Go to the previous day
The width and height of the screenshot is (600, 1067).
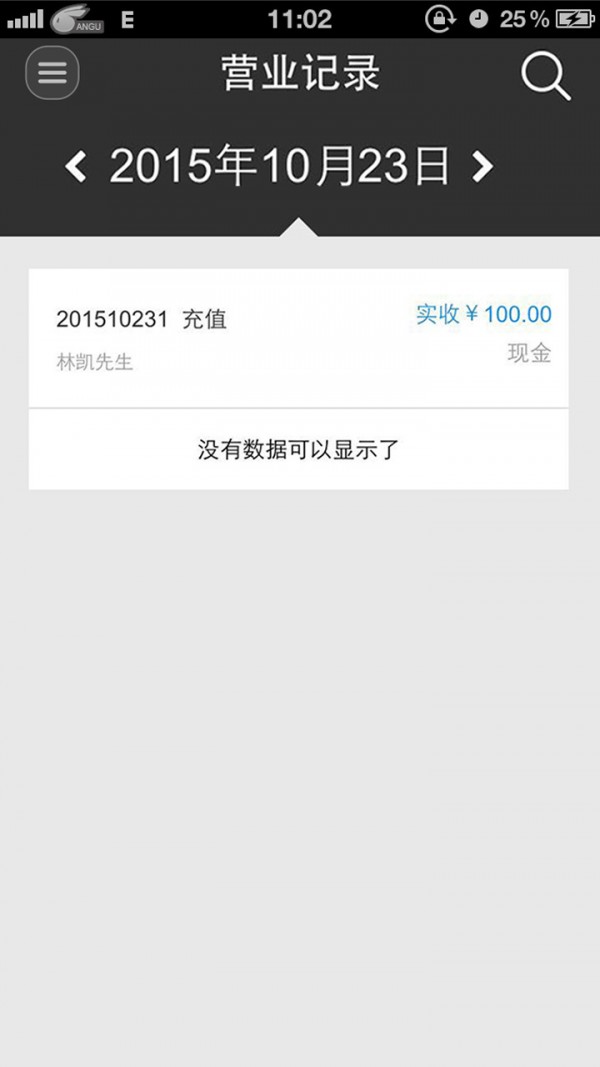pyautogui.click(x=76, y=167)
